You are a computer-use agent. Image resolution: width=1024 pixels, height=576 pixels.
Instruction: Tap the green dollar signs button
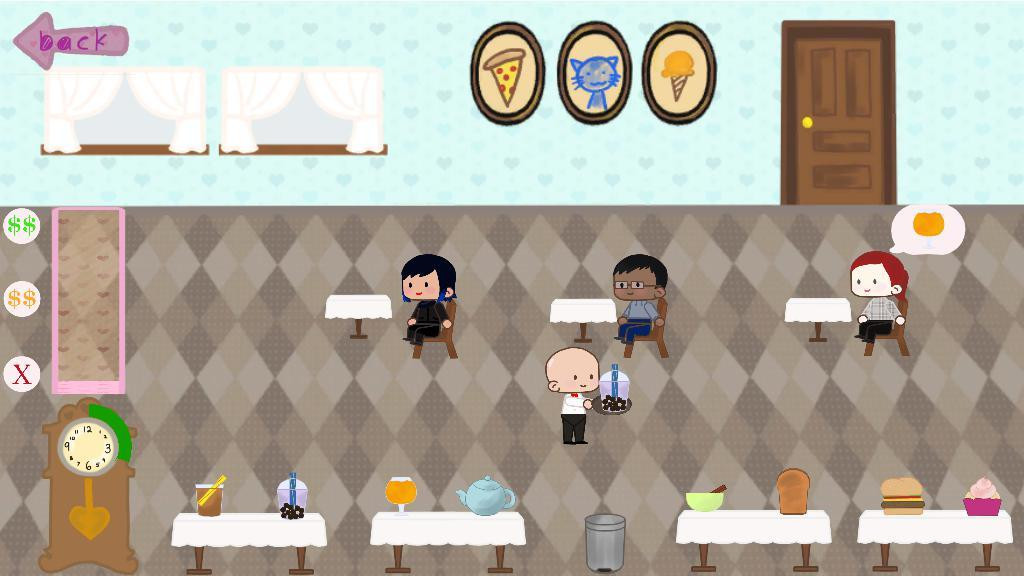pos(21,225)
